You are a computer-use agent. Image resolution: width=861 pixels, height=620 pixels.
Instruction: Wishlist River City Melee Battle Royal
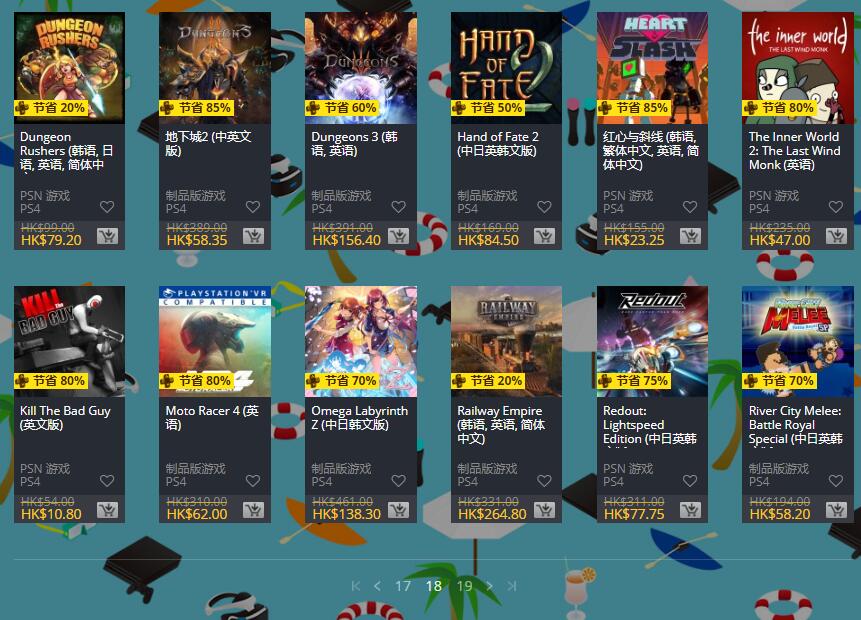tap(836, 481)
